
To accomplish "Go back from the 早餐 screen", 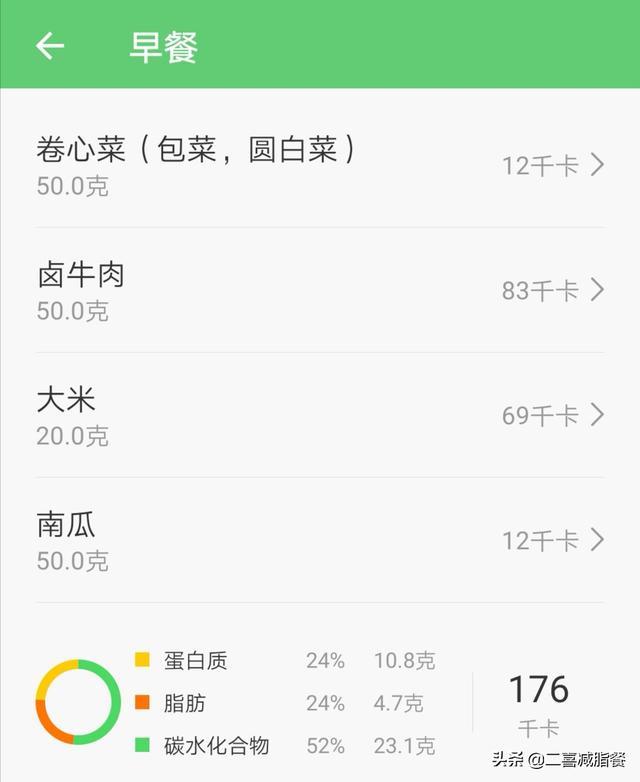I will pos(50,46).
